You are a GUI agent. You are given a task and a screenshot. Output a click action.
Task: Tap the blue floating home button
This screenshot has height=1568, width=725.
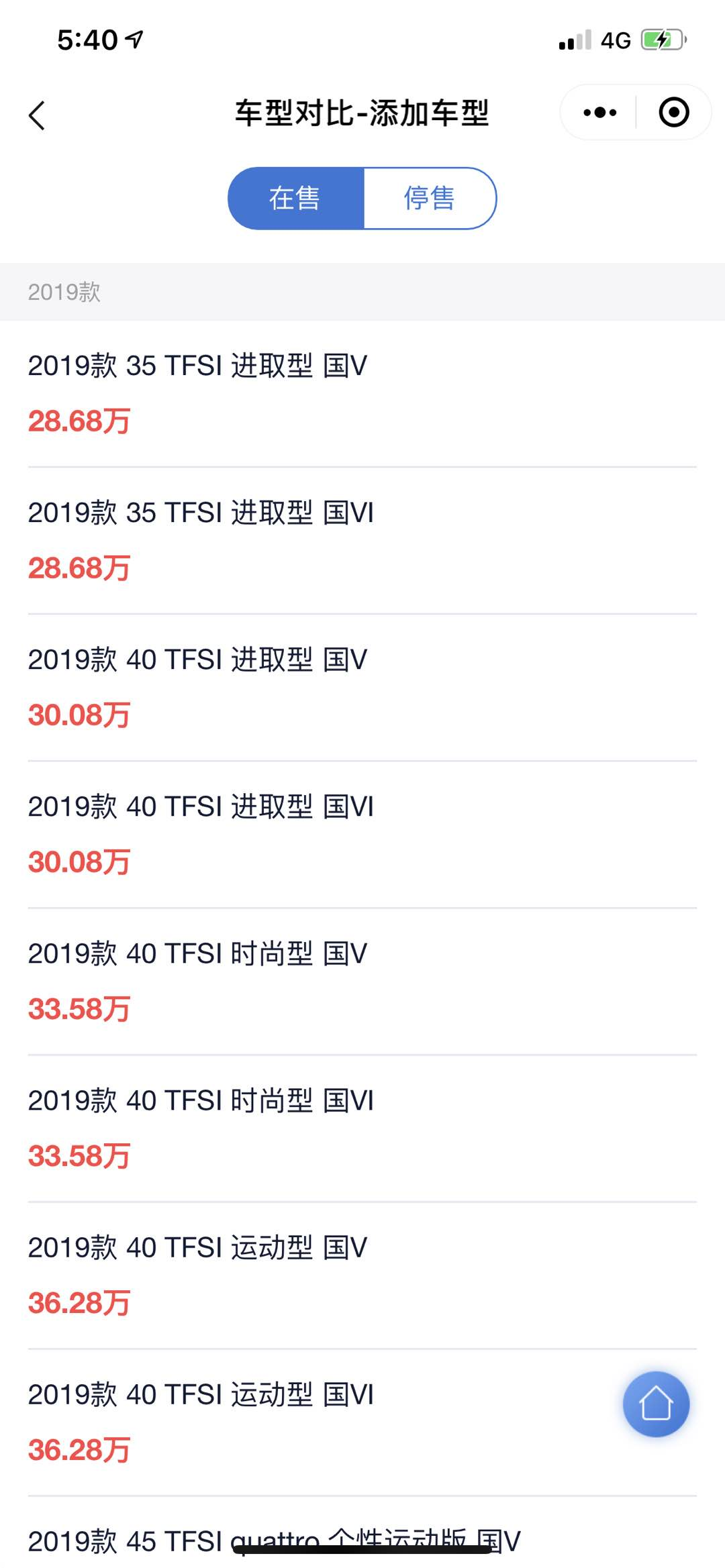click(x=656, y=1404)
